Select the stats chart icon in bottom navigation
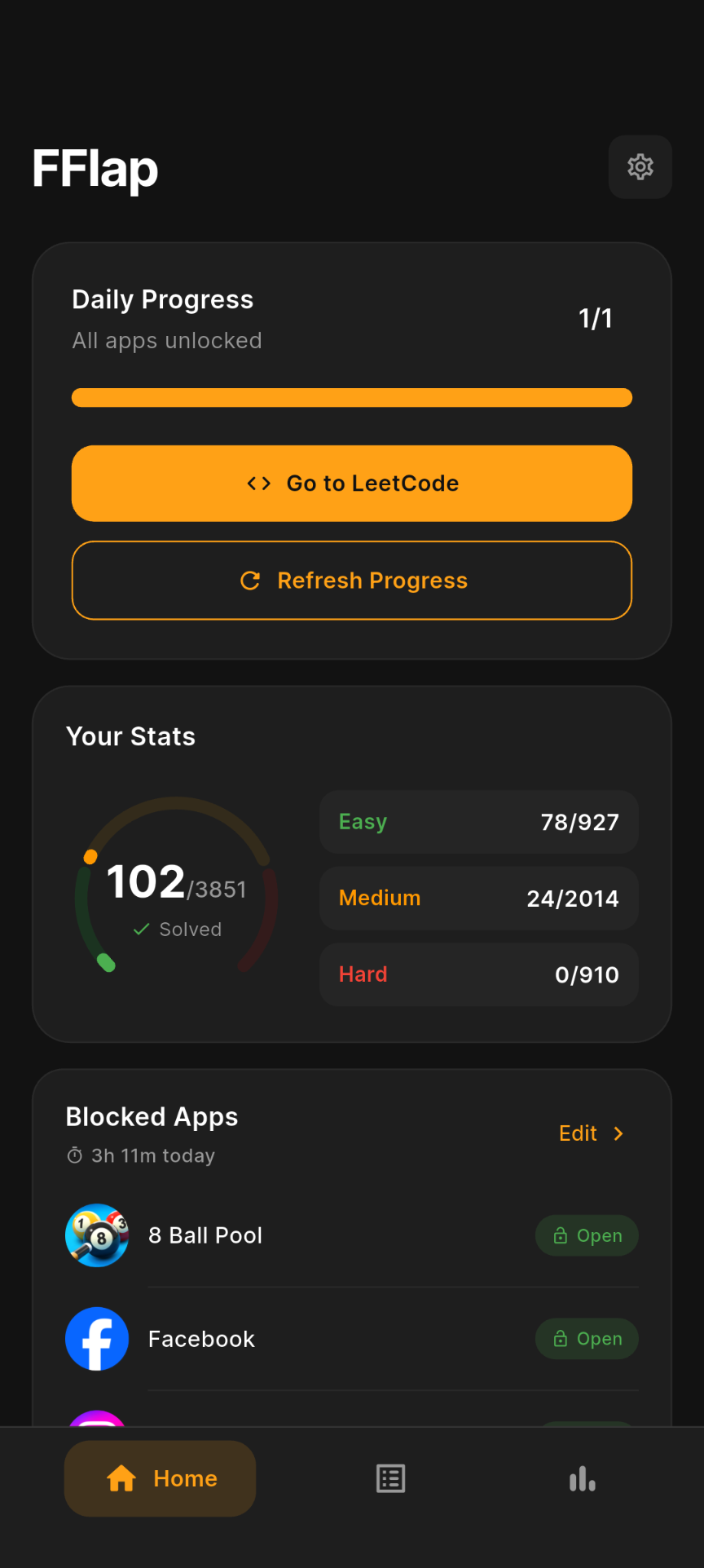 coord(582,1478)
